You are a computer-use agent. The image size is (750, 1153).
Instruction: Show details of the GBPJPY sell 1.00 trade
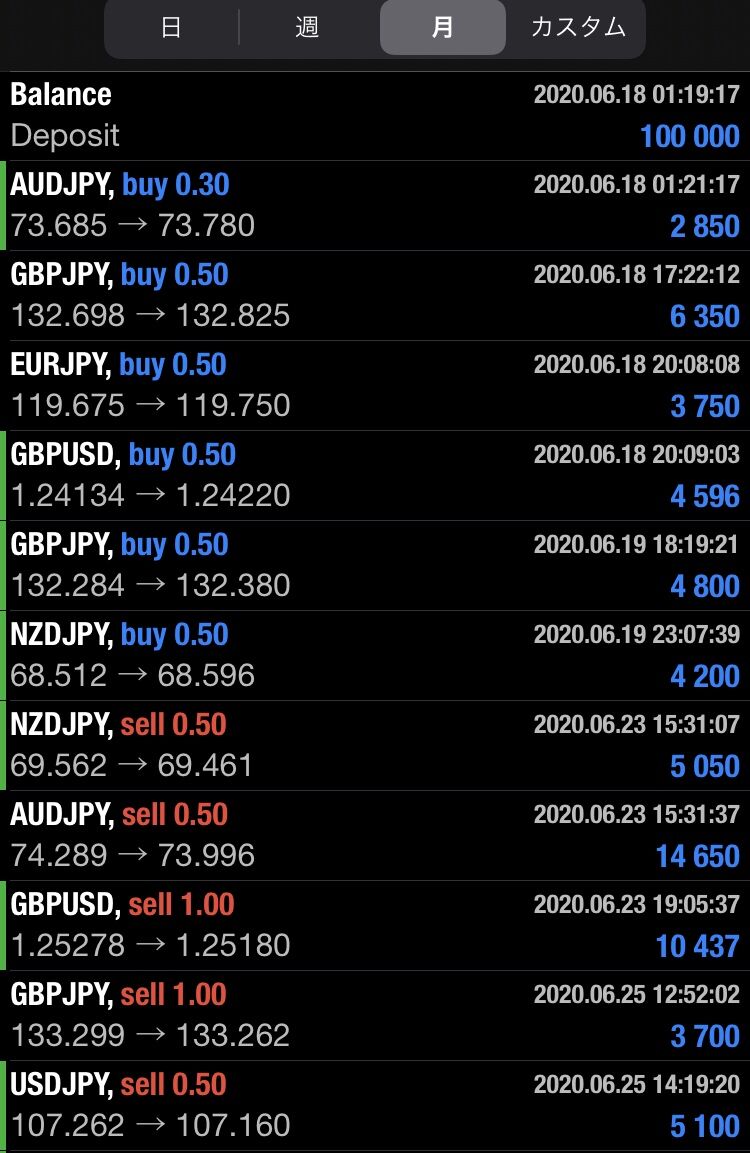point(375,1015)
